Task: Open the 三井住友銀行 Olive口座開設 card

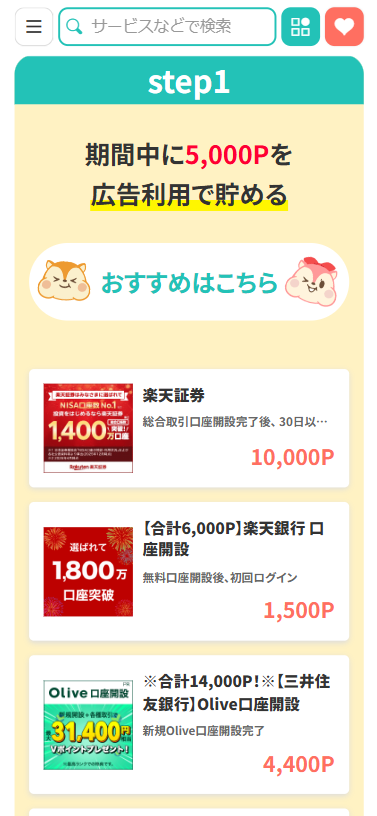Action: 189,724
